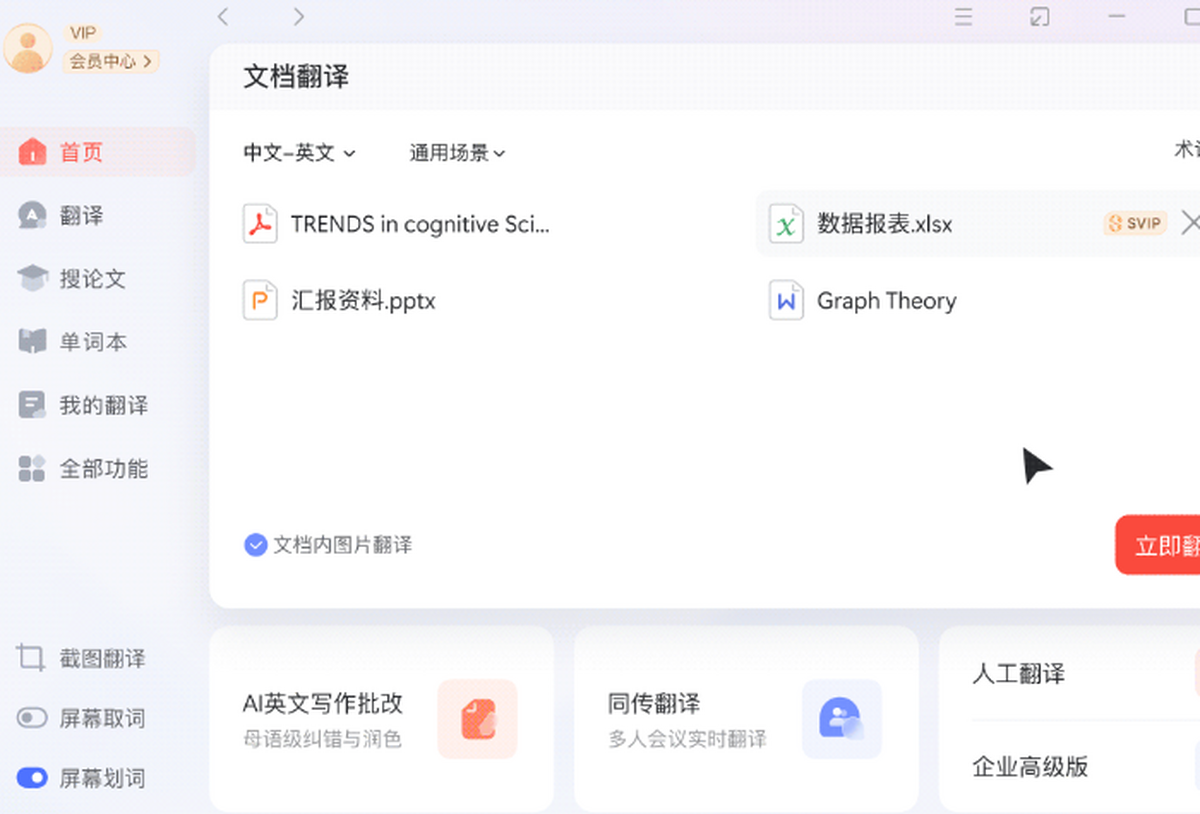Viewport: 1200px width, 814px height.
Task: Go forward with the right arrow
Action: coord(298,16)
